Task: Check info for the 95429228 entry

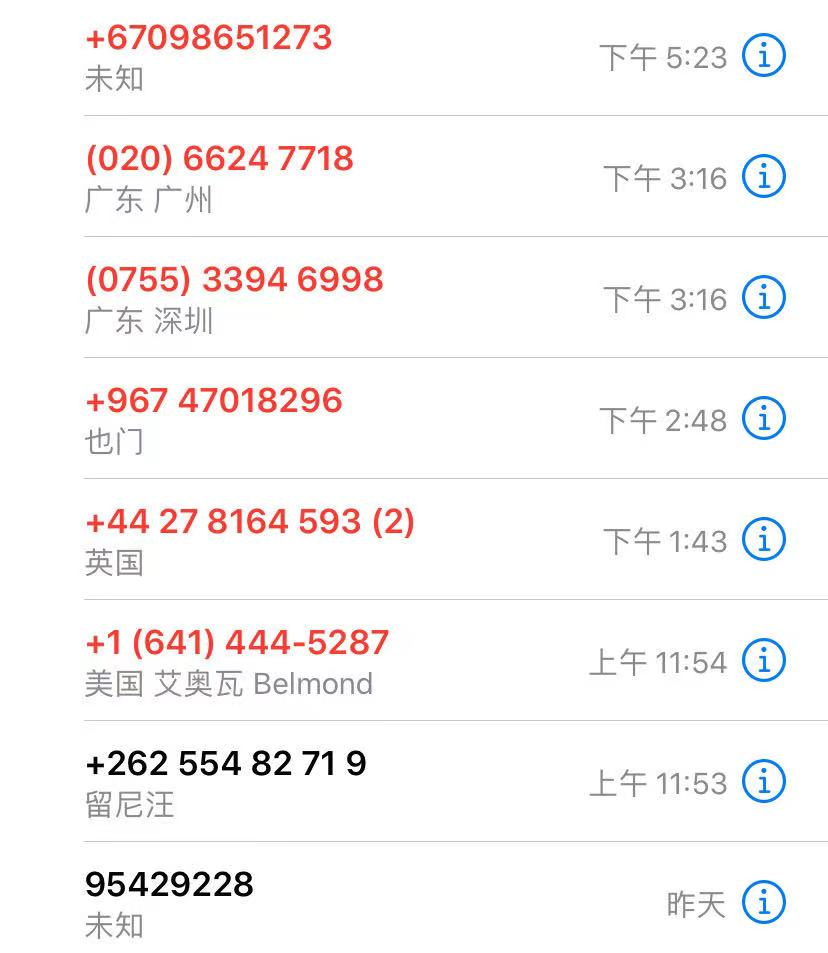Action: [763, 903]
